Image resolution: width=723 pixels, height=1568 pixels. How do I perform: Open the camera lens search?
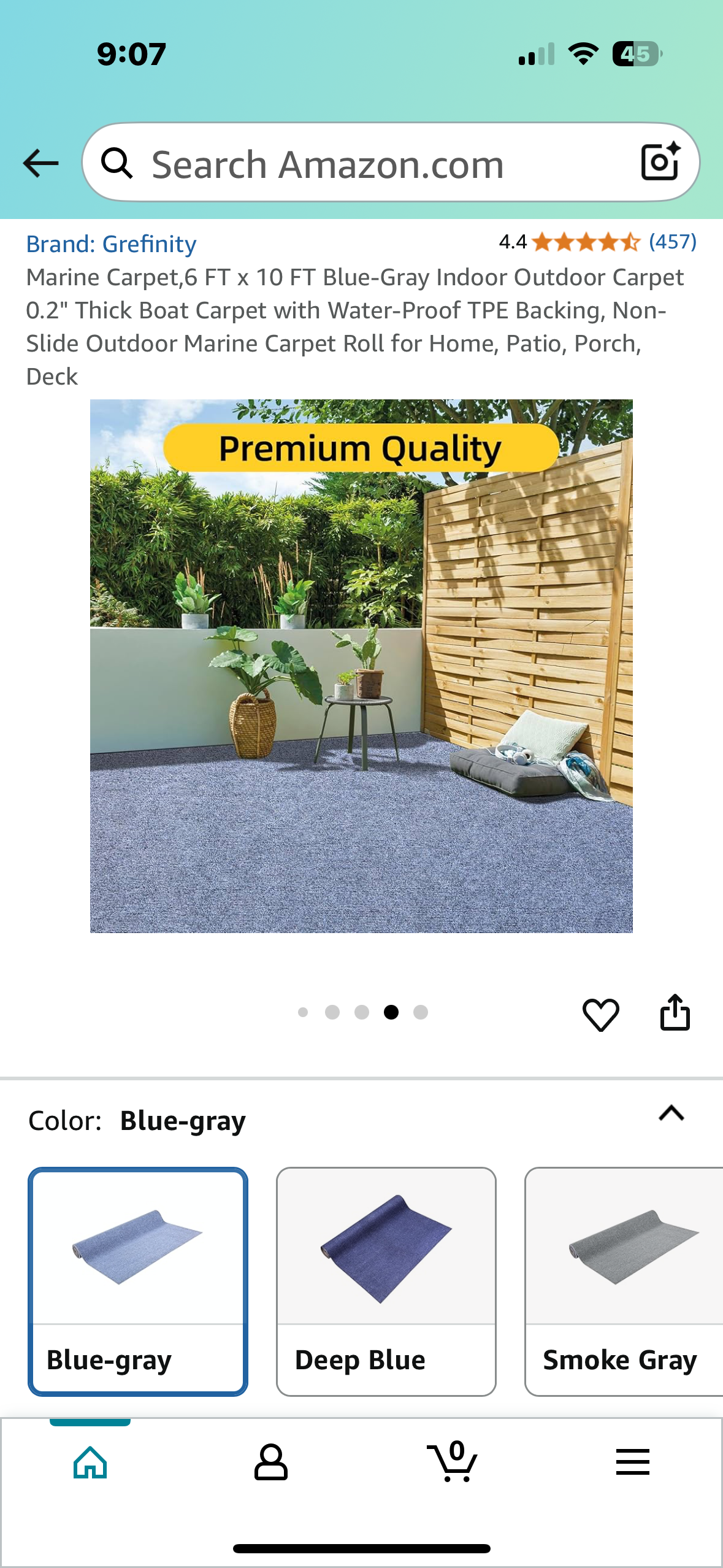pos(660,162)
